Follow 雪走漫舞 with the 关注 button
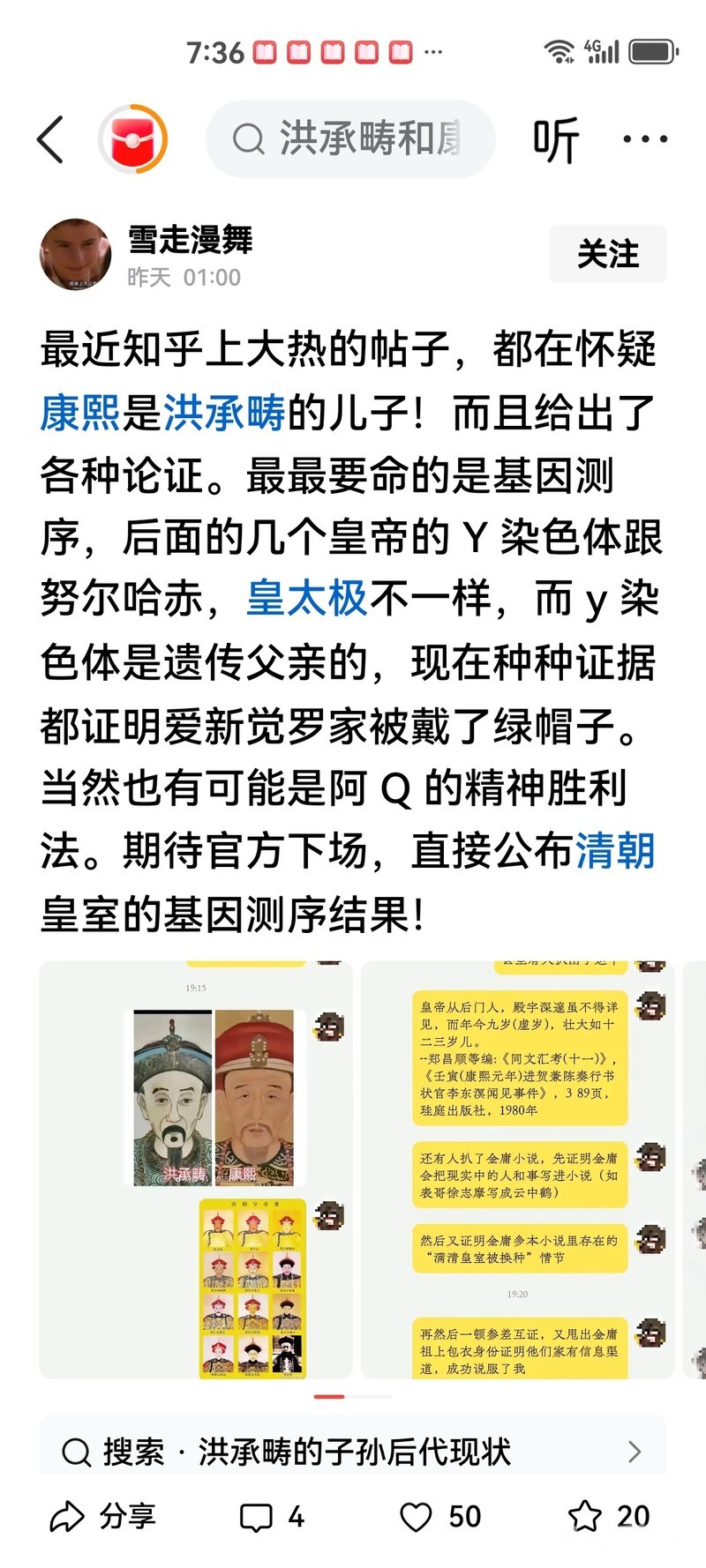 (607, 254)
